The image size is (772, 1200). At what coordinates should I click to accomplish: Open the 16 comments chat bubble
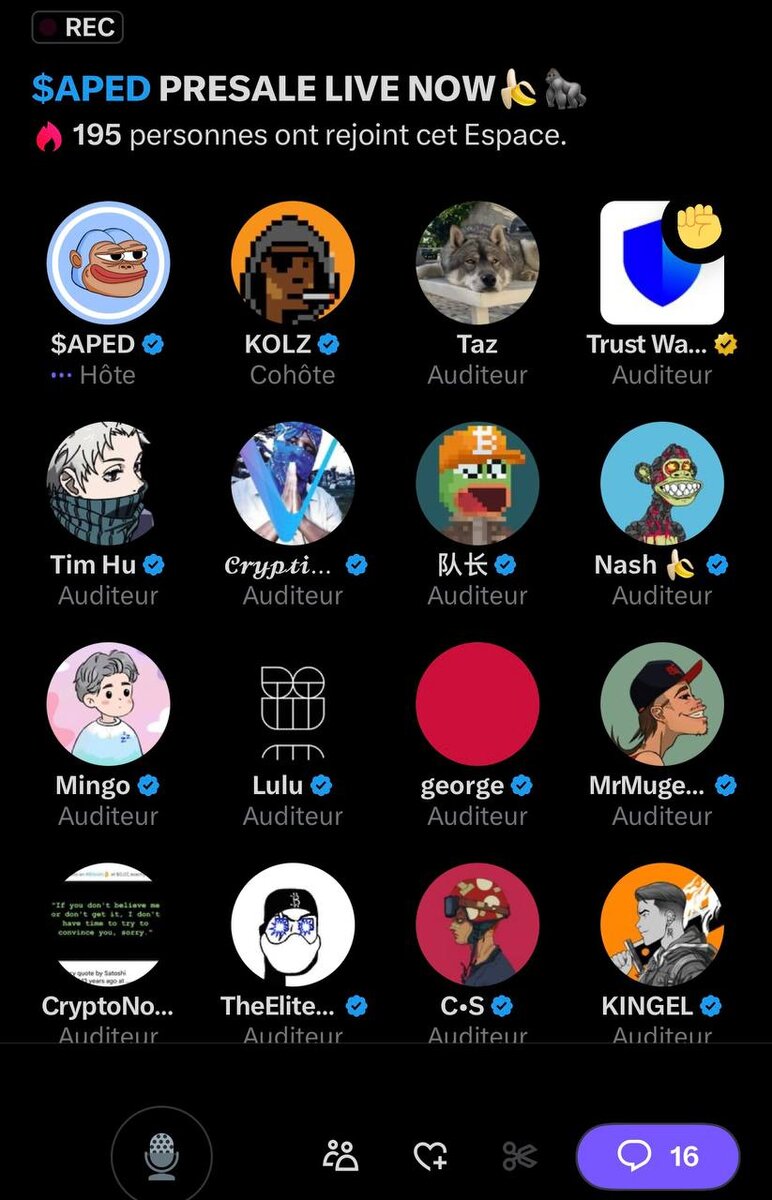click(x=658, y=1156)
